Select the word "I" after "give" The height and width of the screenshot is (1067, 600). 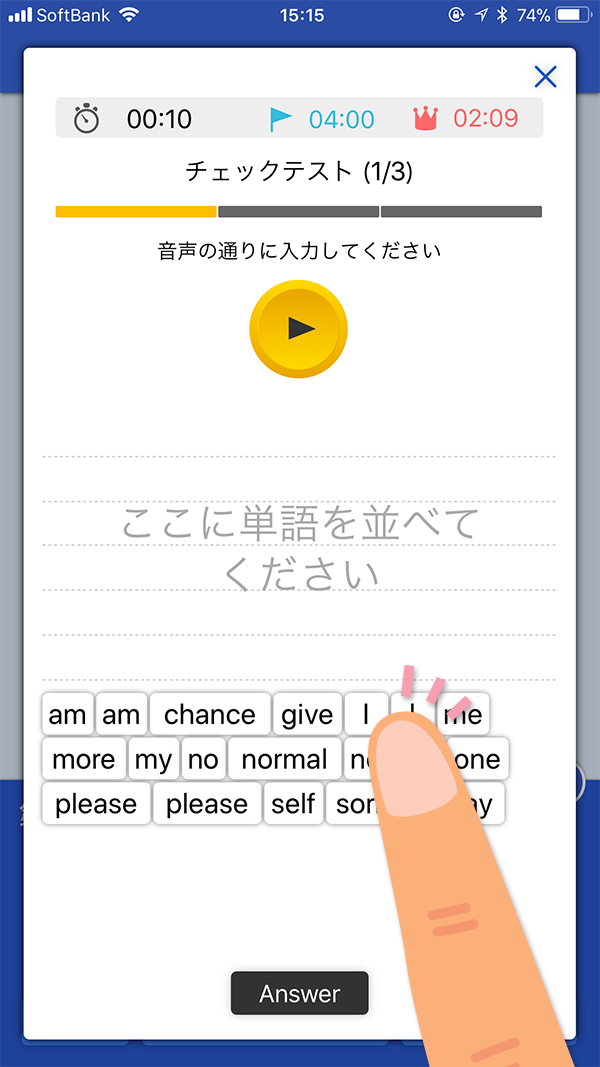click(365, 714)
